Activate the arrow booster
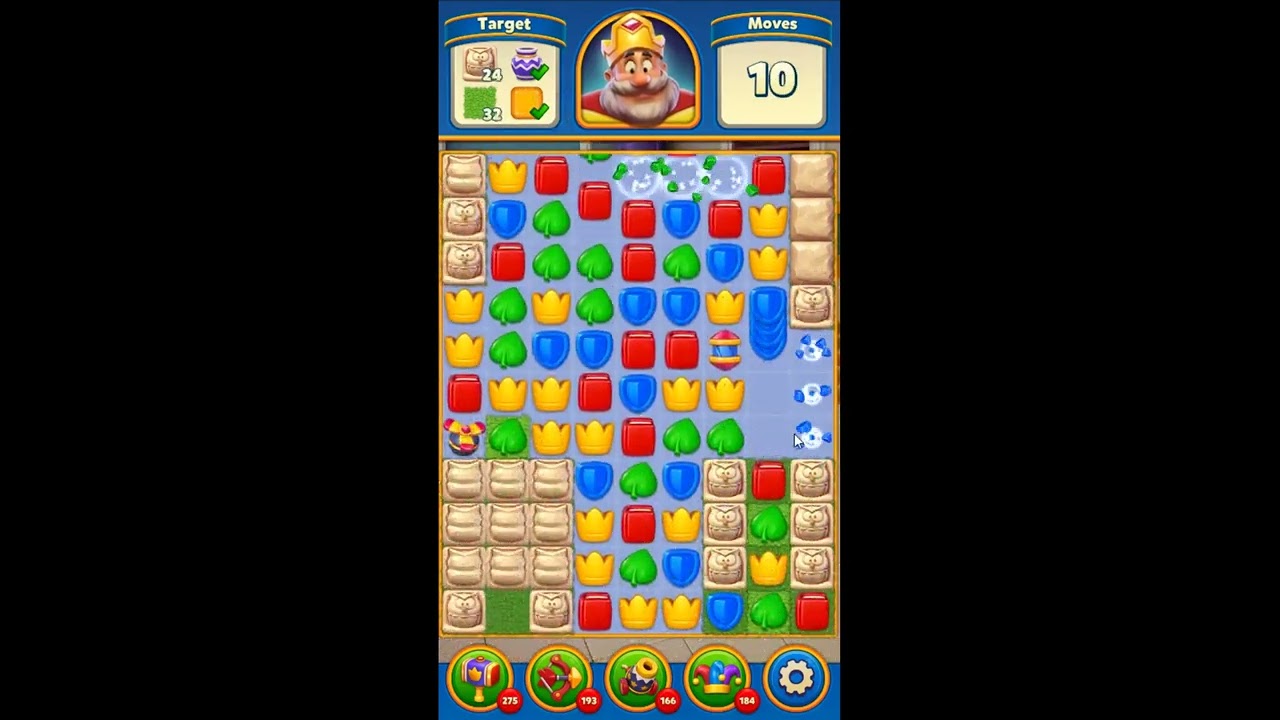1280x720 pixels. [558, 678]
